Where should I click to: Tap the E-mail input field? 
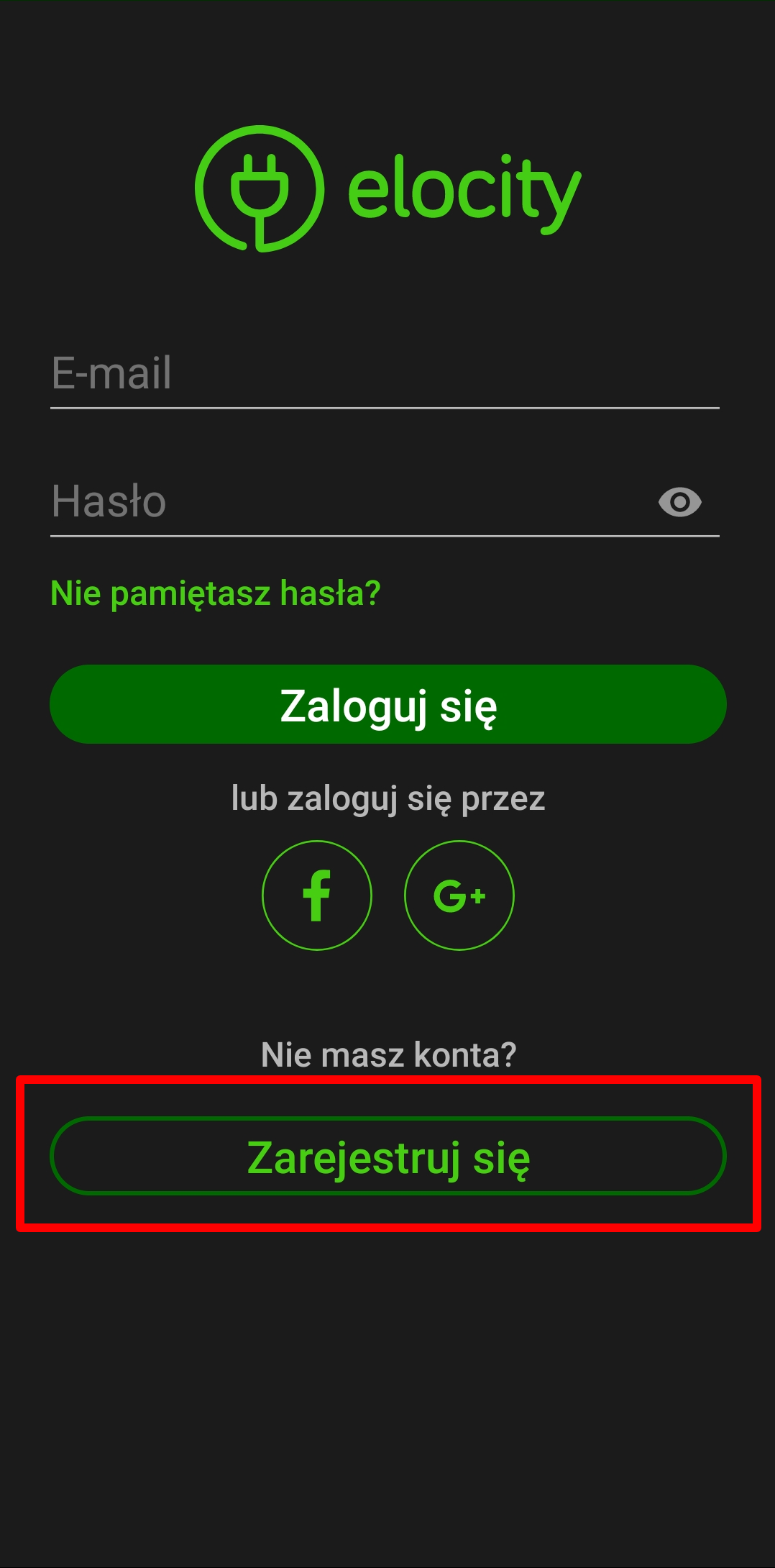(385, 374)
